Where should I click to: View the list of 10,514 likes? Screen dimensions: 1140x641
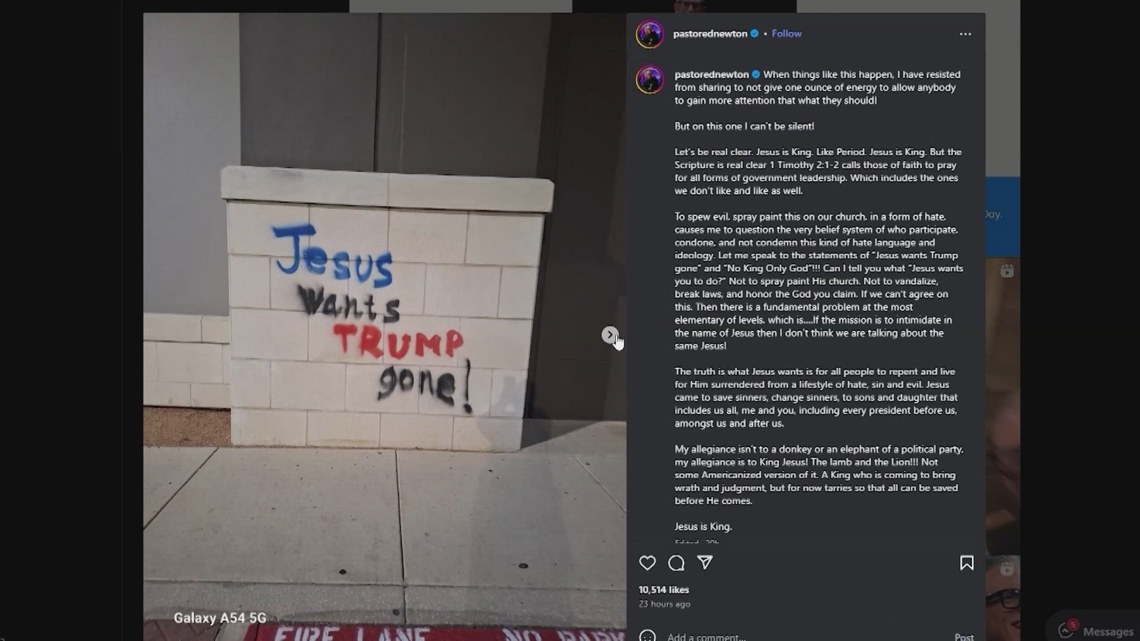[664, 590]
